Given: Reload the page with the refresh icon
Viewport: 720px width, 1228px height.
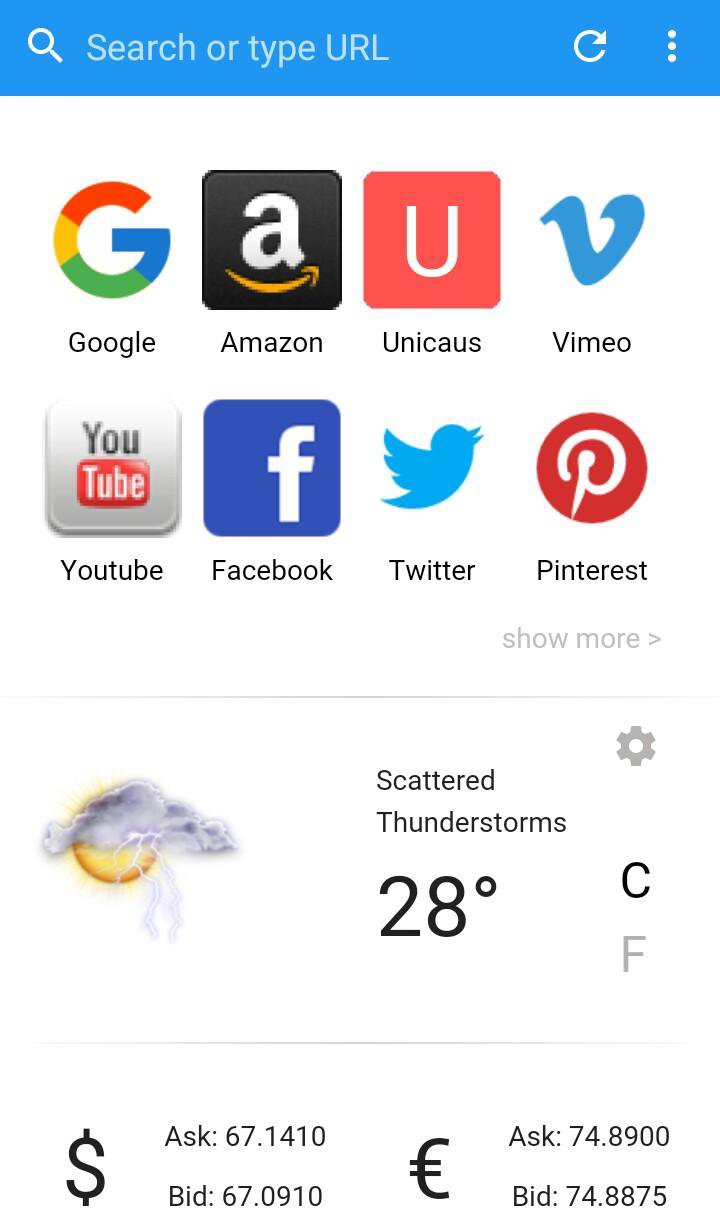Looking at the screenshot, I should pos(589,47).
